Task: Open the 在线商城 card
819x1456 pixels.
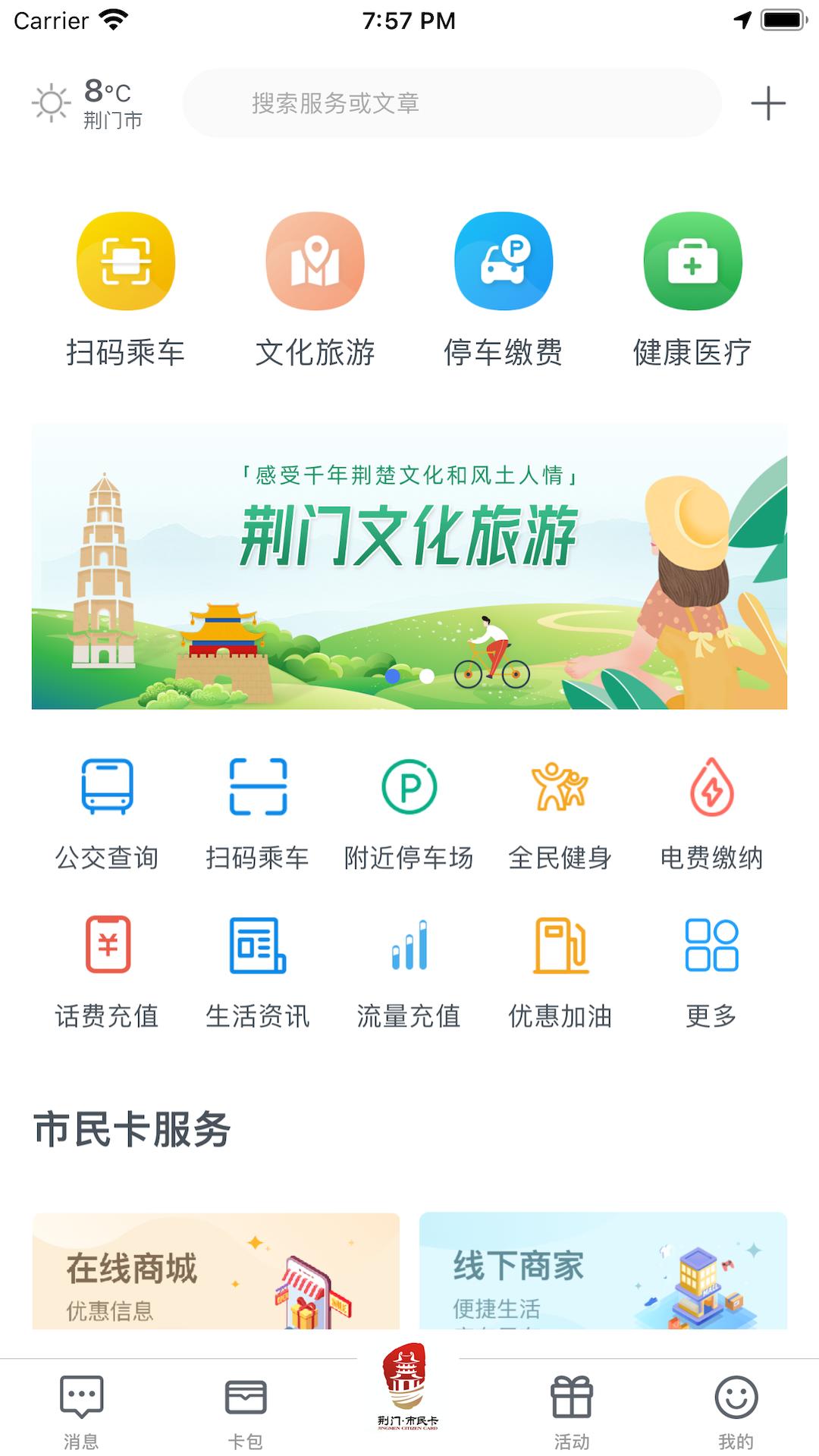Action: pos(215,1272)
